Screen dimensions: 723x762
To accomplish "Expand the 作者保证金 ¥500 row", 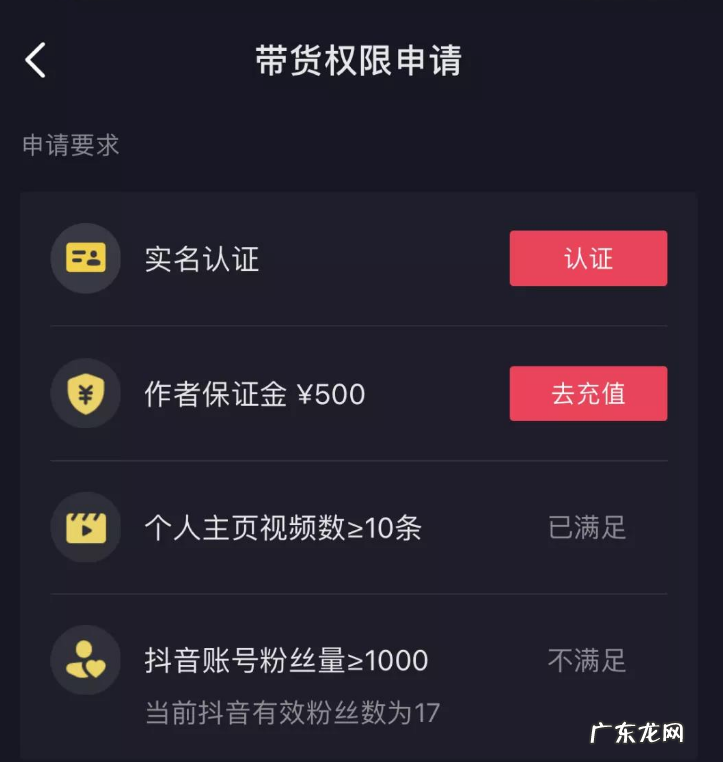I will [300, 393].
